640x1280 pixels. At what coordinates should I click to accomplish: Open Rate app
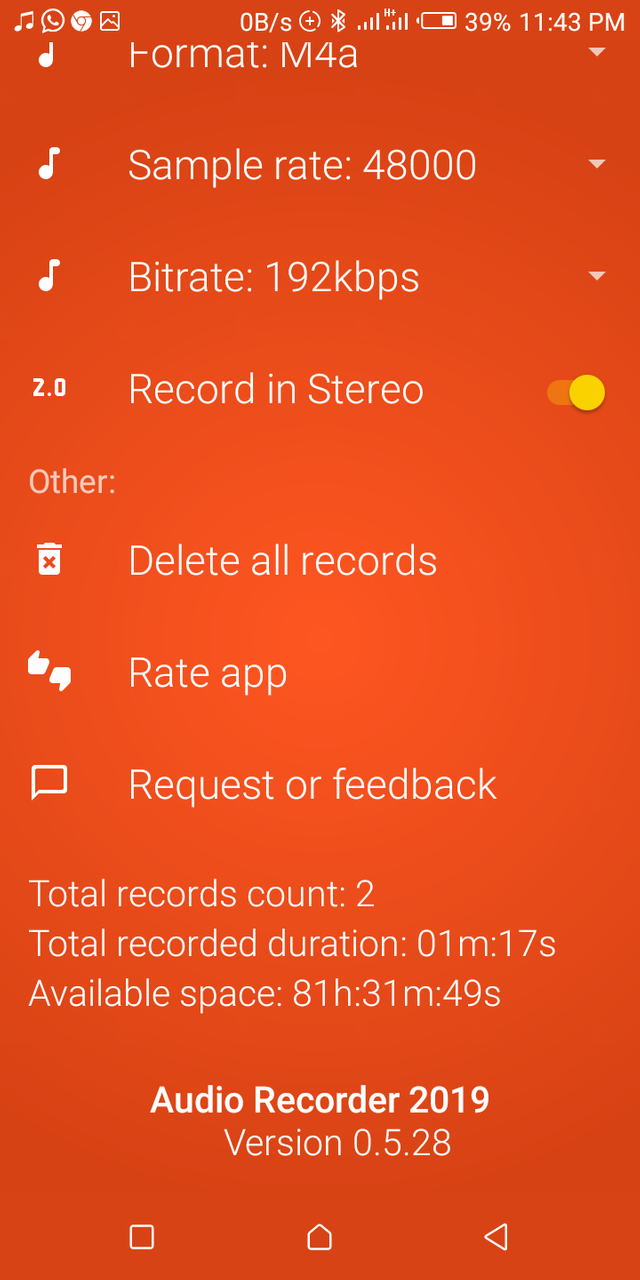(207, 673)
